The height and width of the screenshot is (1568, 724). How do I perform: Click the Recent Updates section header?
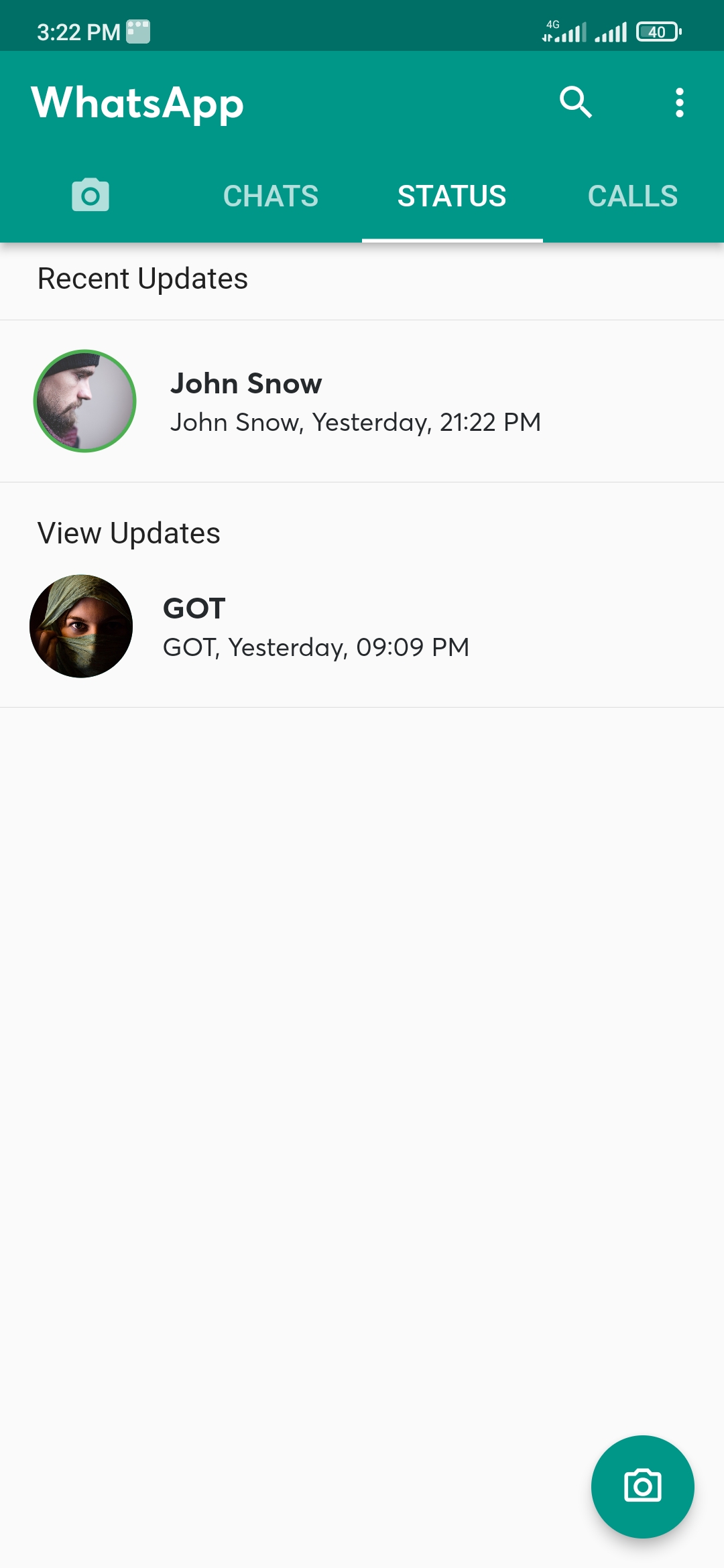141,279
